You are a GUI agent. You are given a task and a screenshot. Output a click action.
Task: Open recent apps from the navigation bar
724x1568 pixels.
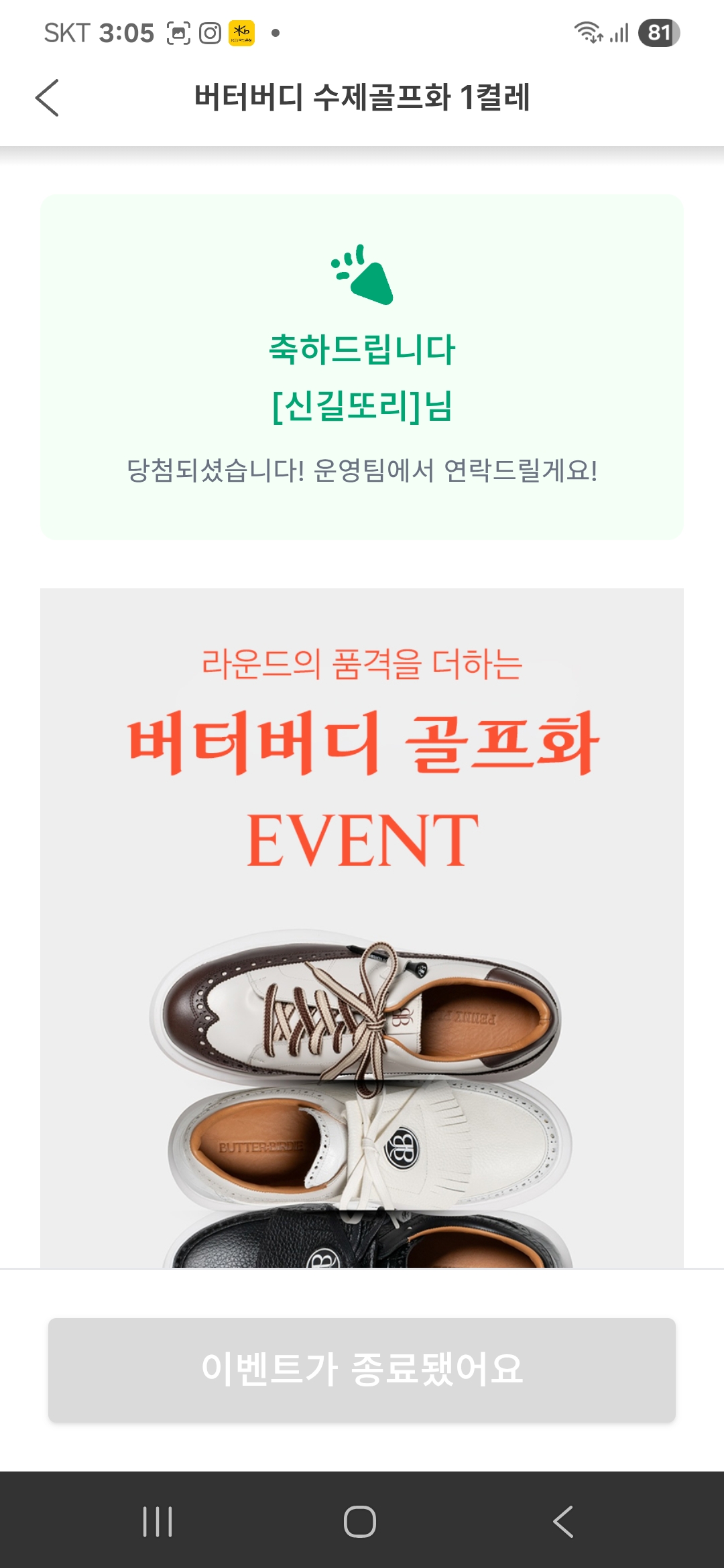coord(158,1521)
